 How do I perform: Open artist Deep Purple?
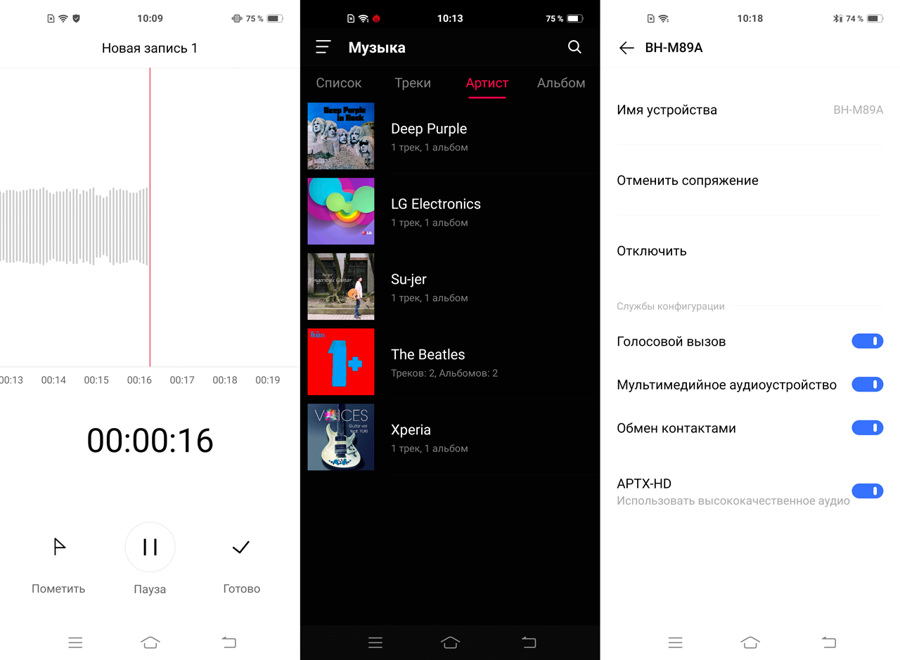(x=450, y=136)
